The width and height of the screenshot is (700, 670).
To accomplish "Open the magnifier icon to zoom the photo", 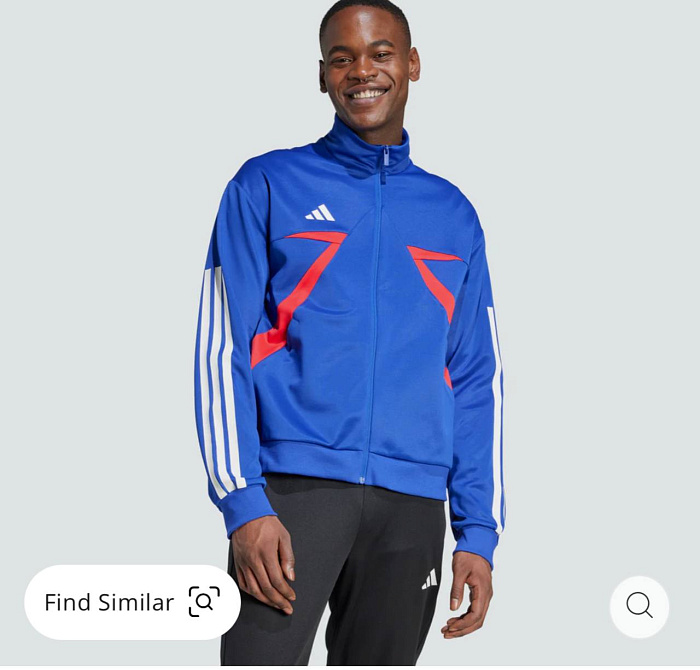I will click(x=639, y=606).
